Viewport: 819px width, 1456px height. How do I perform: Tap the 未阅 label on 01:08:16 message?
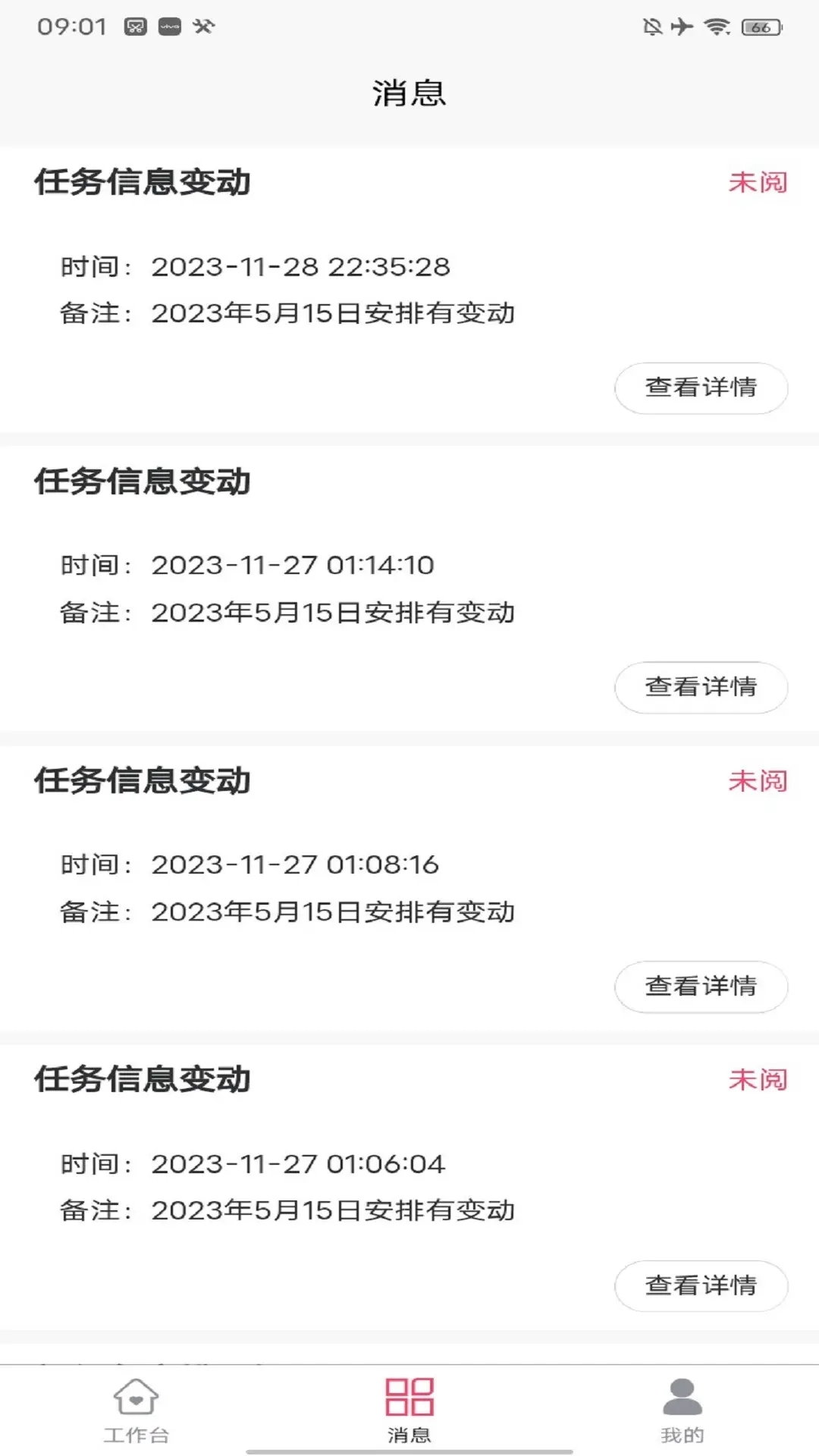click(x=759, y=781)
